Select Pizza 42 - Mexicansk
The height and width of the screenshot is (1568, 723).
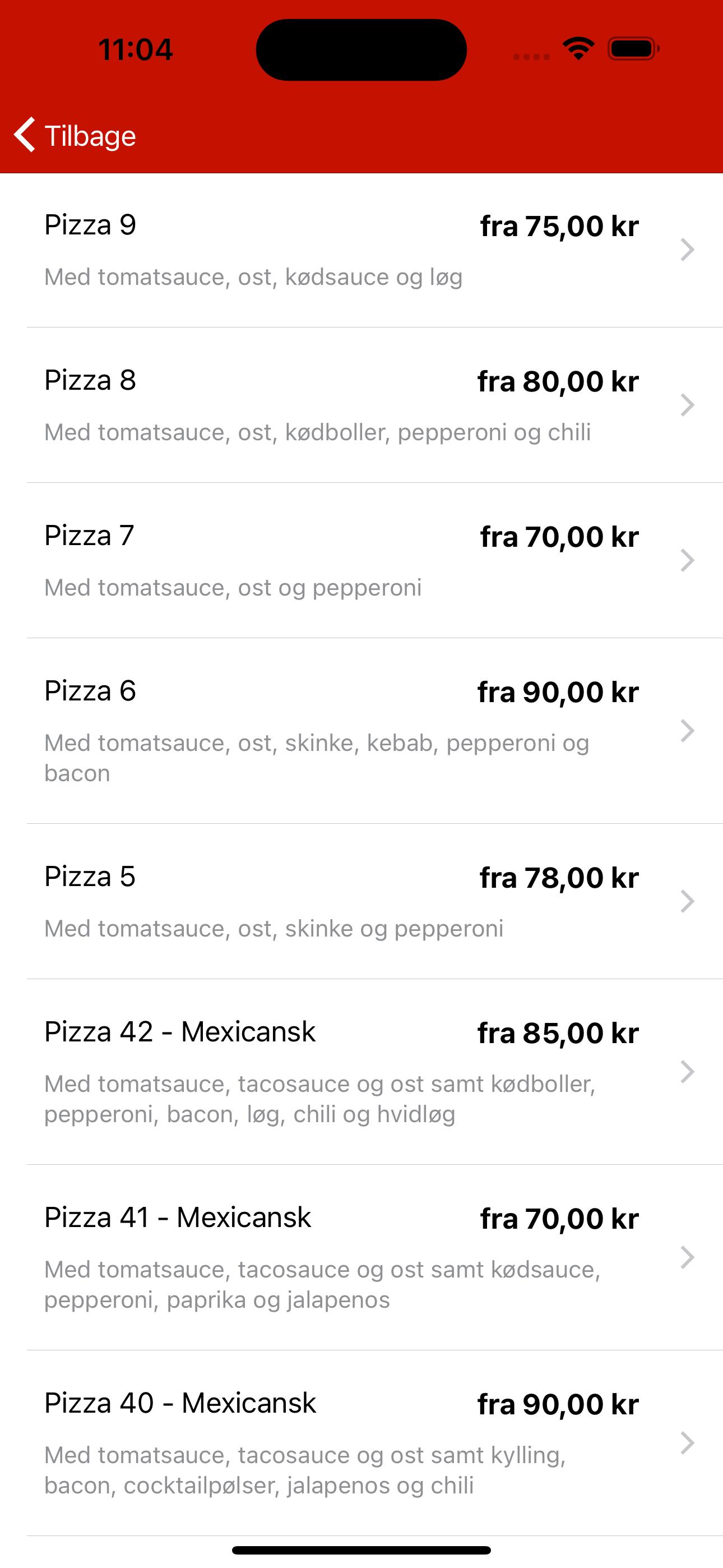361,1072
